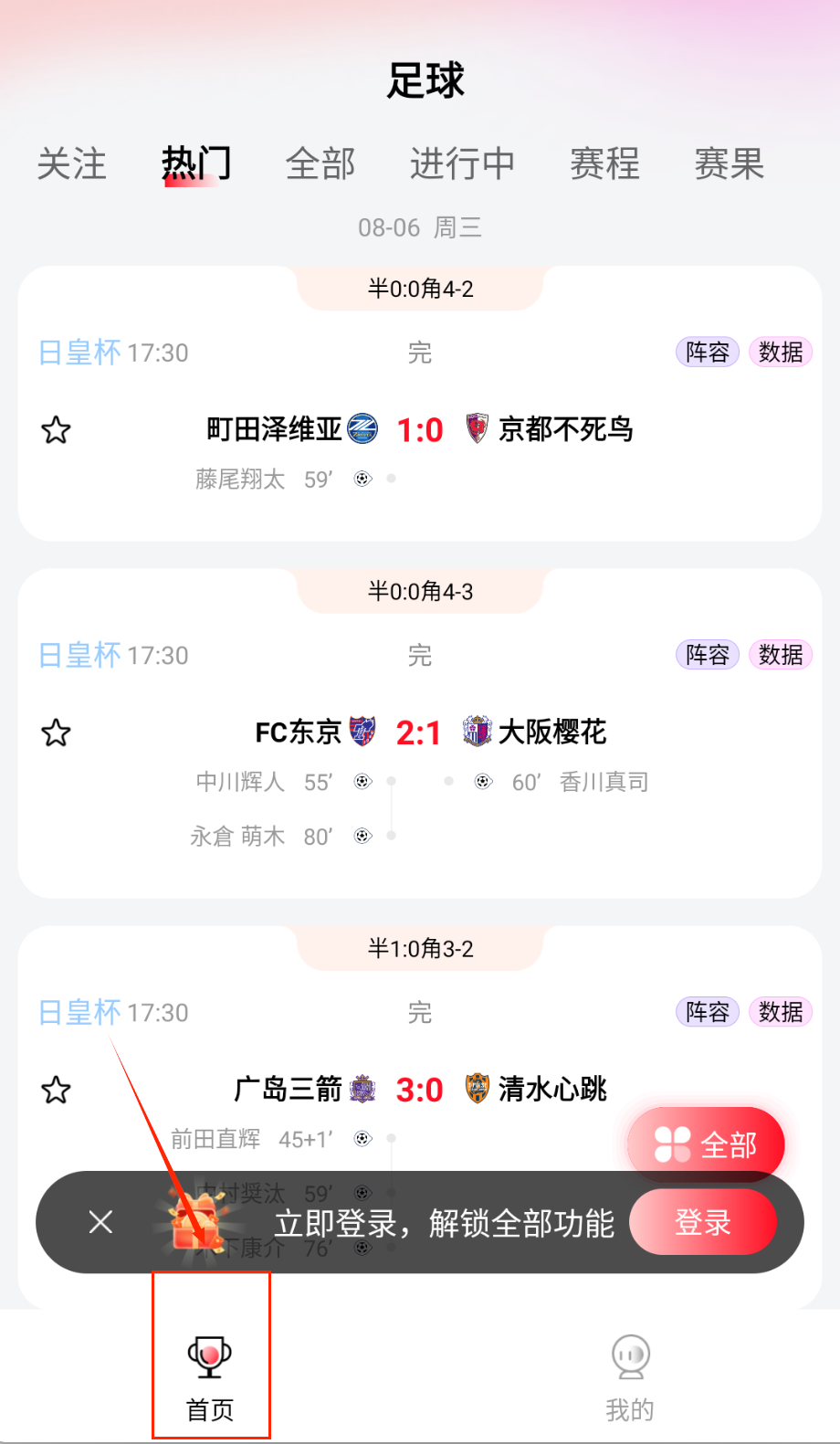Open the 全部 top tab
The width and height of the screenshot is (840, 1444).
point(320,164)
